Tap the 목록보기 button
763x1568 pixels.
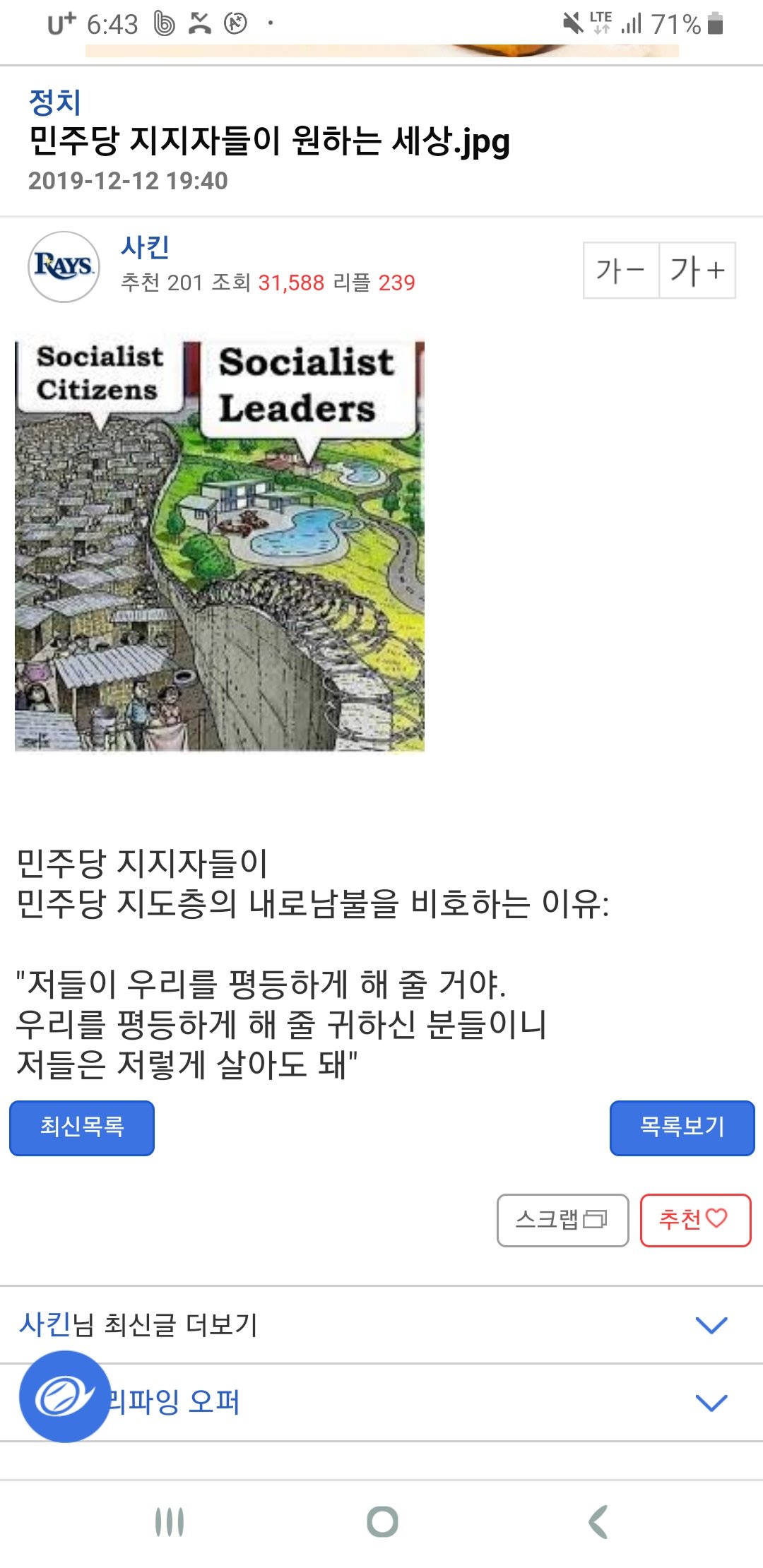[682, 1127]
